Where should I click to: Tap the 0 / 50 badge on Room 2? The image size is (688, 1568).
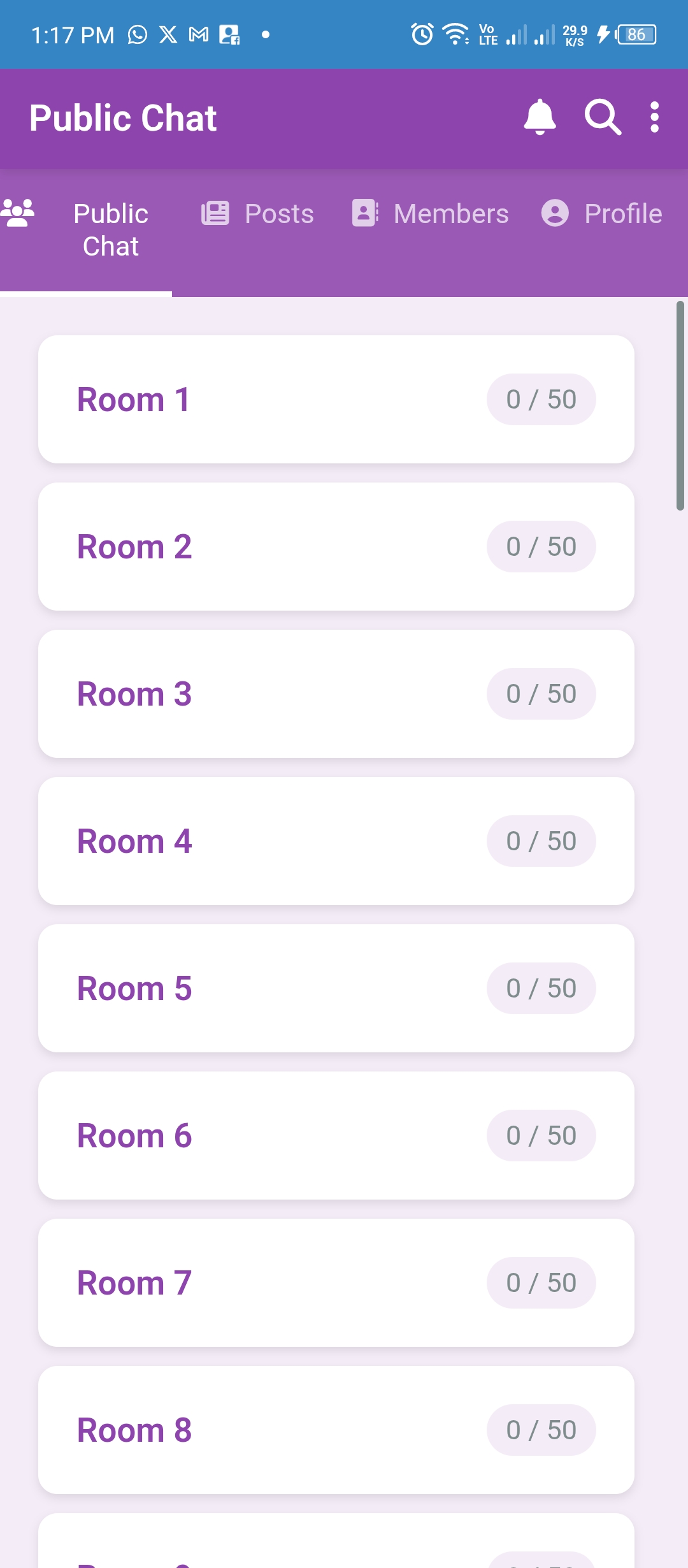pos(541,546)
